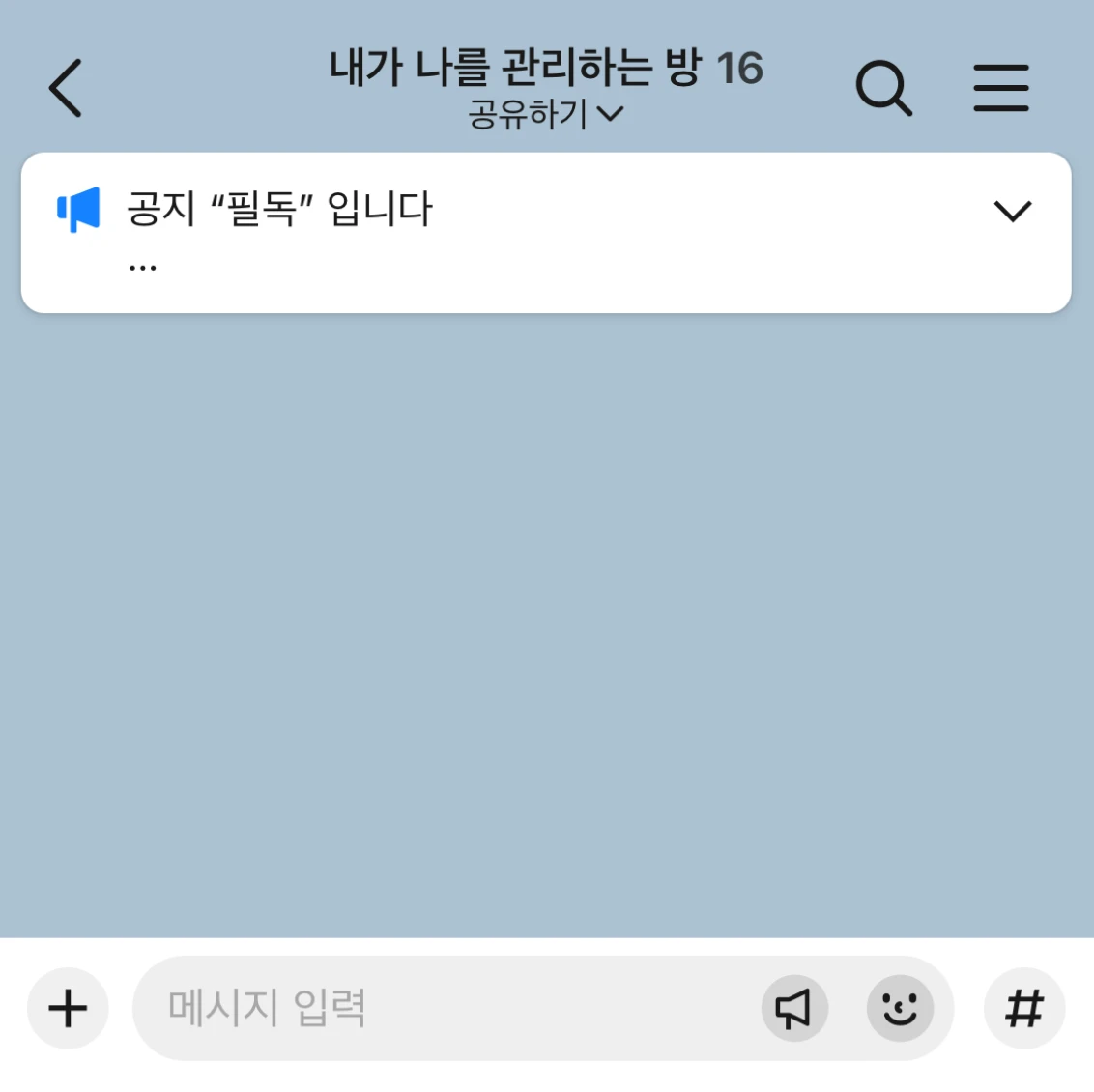Open search in this chat
This screenshot has width=1094, height=1092.
point(883,88)
